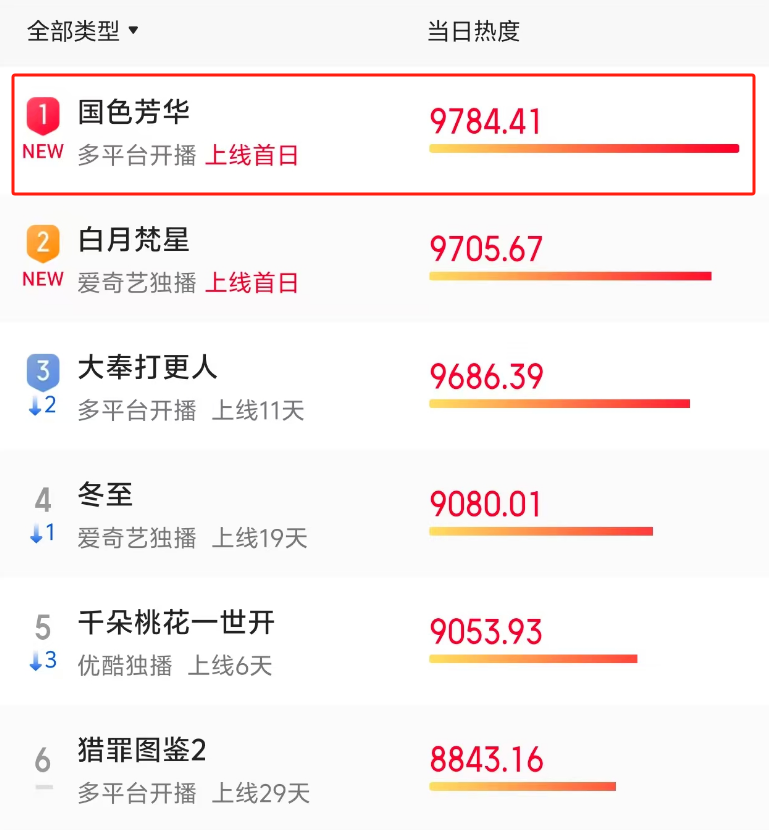Open 千朵桃花一世开 in the list
Image resolution: width=769 pixels, height=830 pixels.
176,623
